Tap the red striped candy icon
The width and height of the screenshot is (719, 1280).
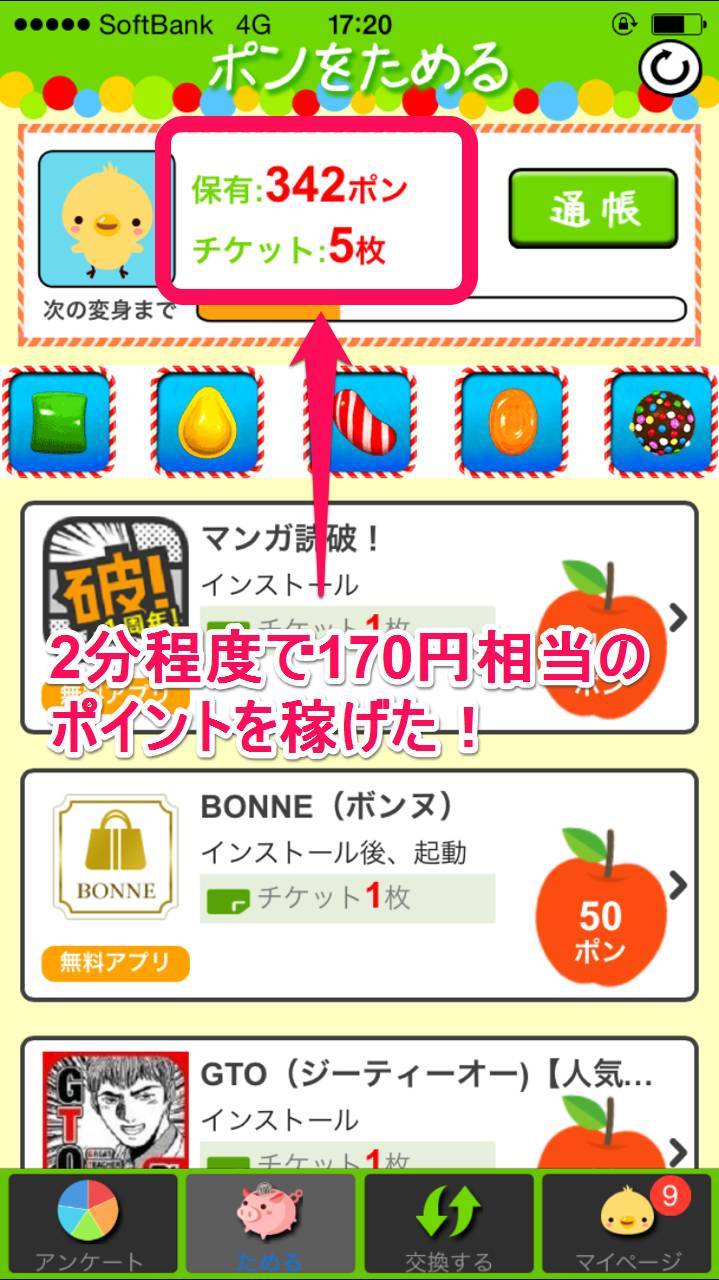(360, 421)
